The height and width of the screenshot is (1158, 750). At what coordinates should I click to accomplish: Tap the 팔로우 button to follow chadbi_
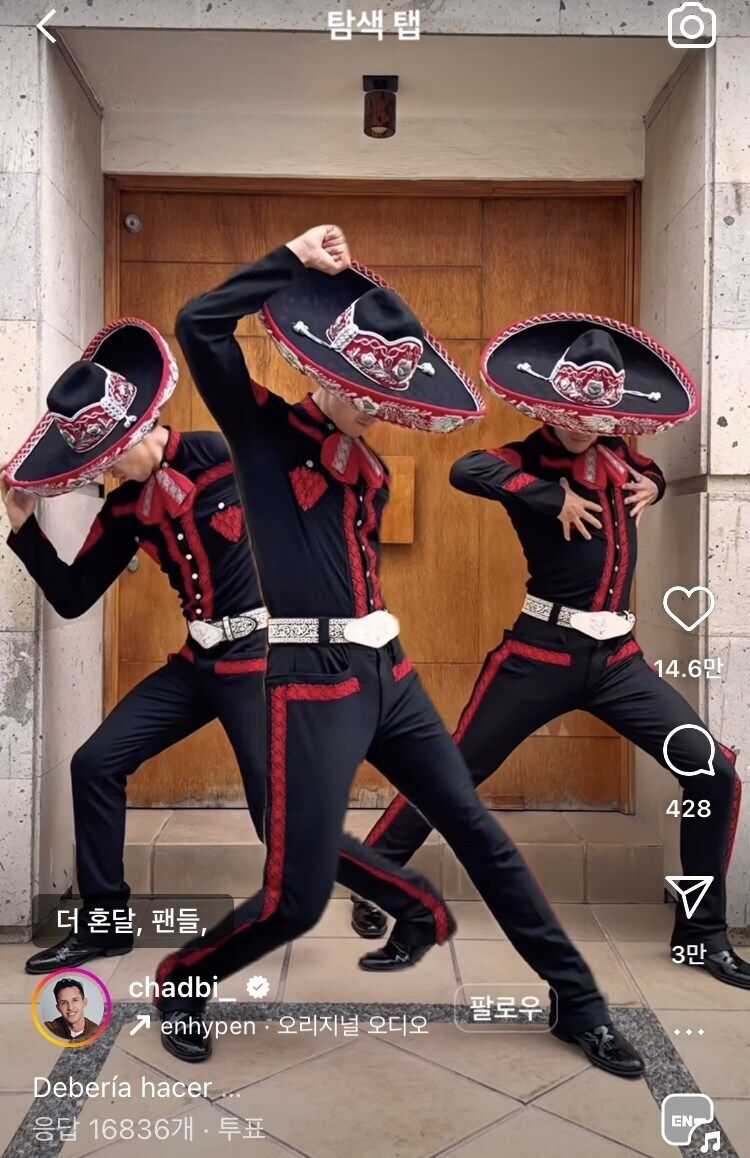tap(505, 1008)
